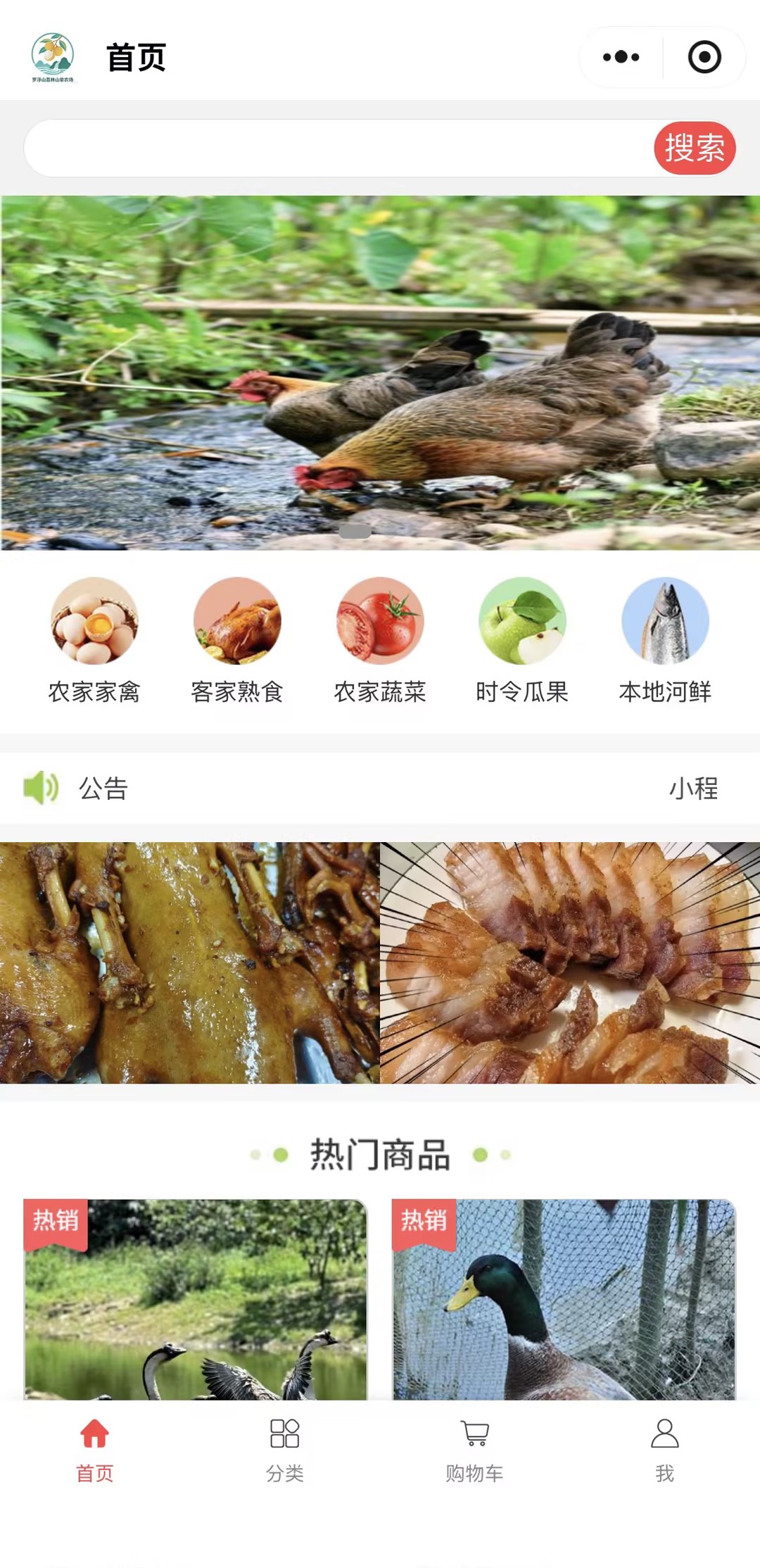View the hot-selling mallard duck product card
The image size is (760, 1568).
tap(564, 1299)
